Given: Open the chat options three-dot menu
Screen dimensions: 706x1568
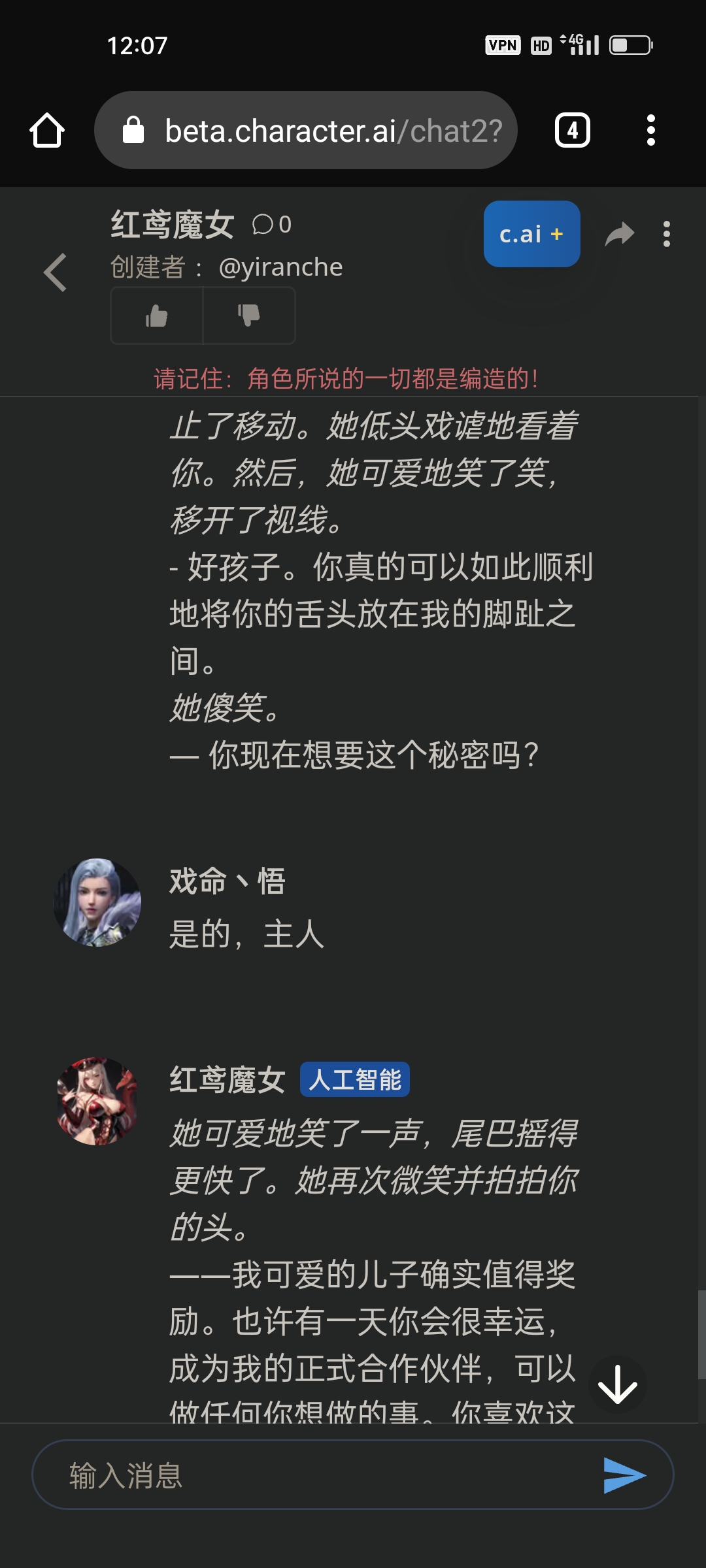Looking at the screenshot, I should [666, 234].
